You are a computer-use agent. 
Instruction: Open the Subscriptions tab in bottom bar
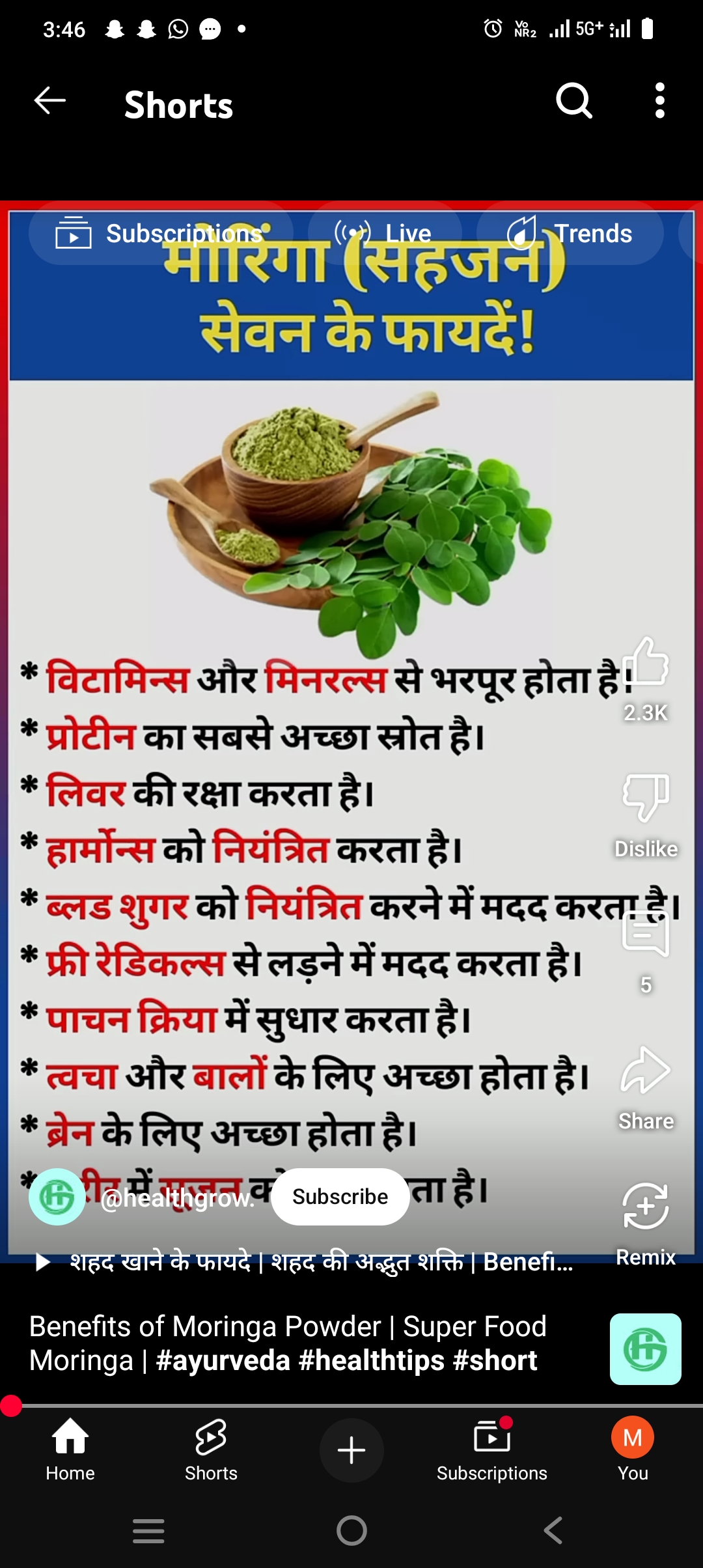click(x=492, y=1449)
